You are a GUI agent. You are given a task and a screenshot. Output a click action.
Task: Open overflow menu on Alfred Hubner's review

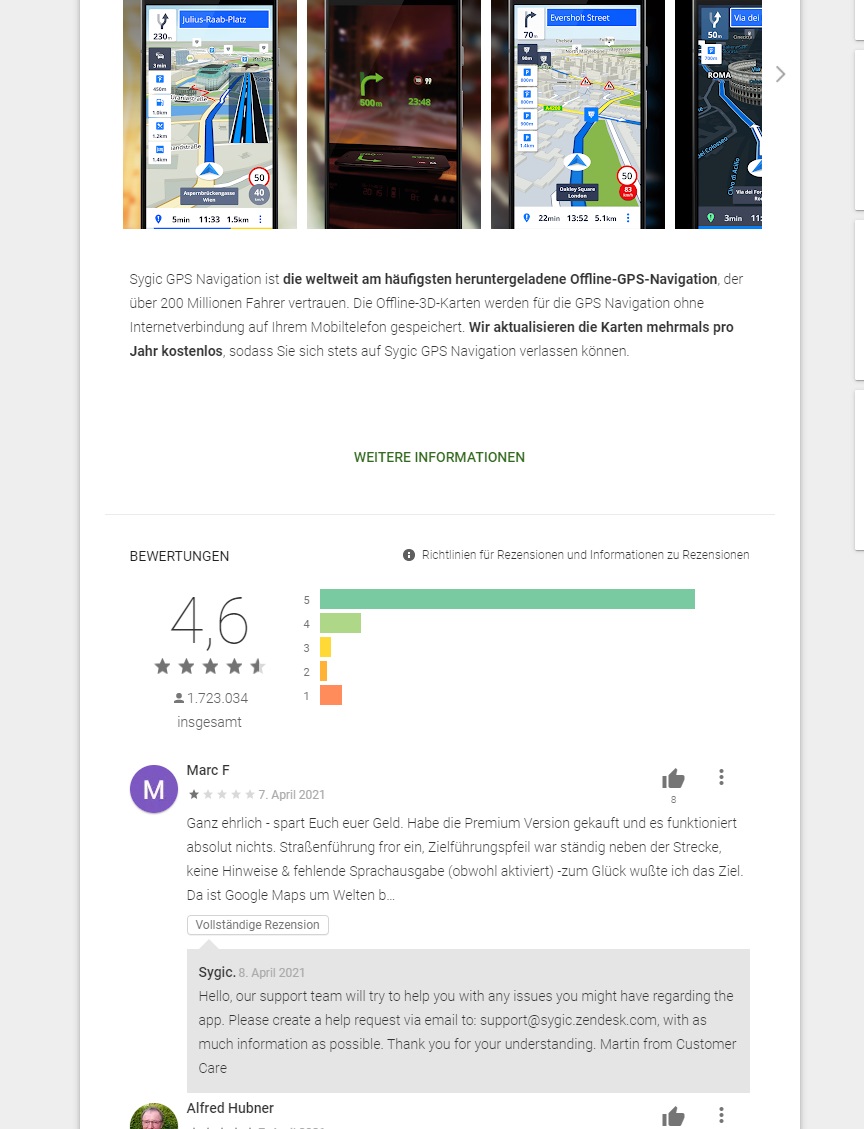[x=721, y=1115]
